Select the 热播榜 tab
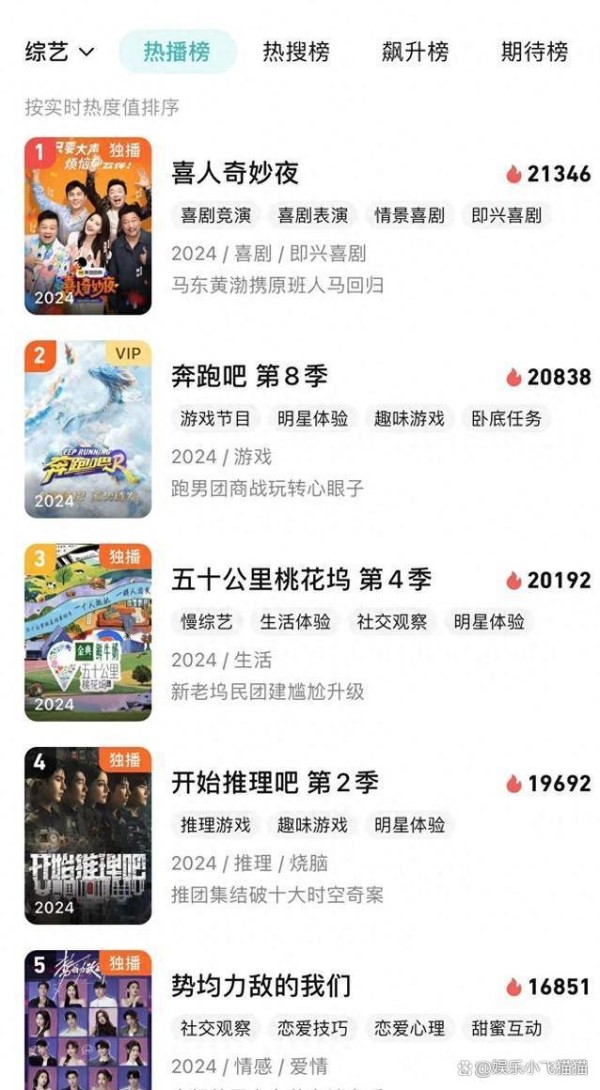The width and height of the screenshot is (600, 1090). [x=177, y=52]
